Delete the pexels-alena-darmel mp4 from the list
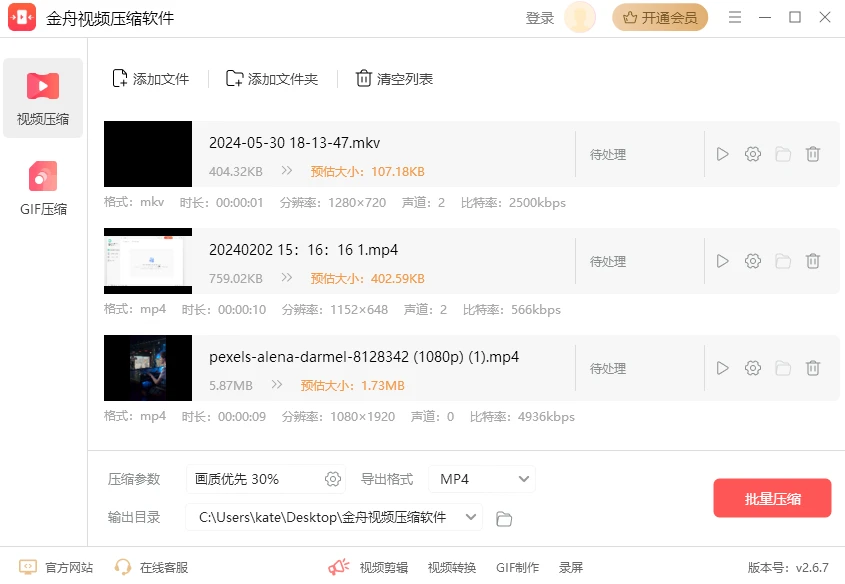 tap(813, 368)
